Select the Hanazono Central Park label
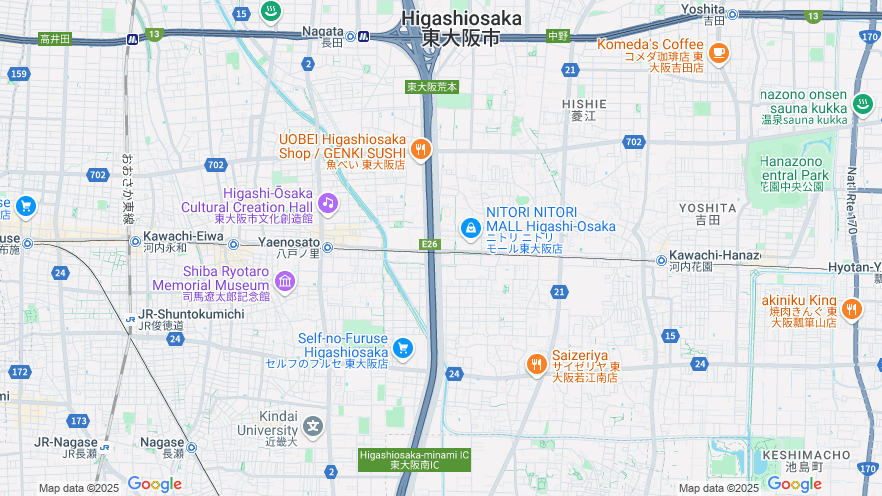This screenshot has height=496, width=882. [x=790, y=174]
